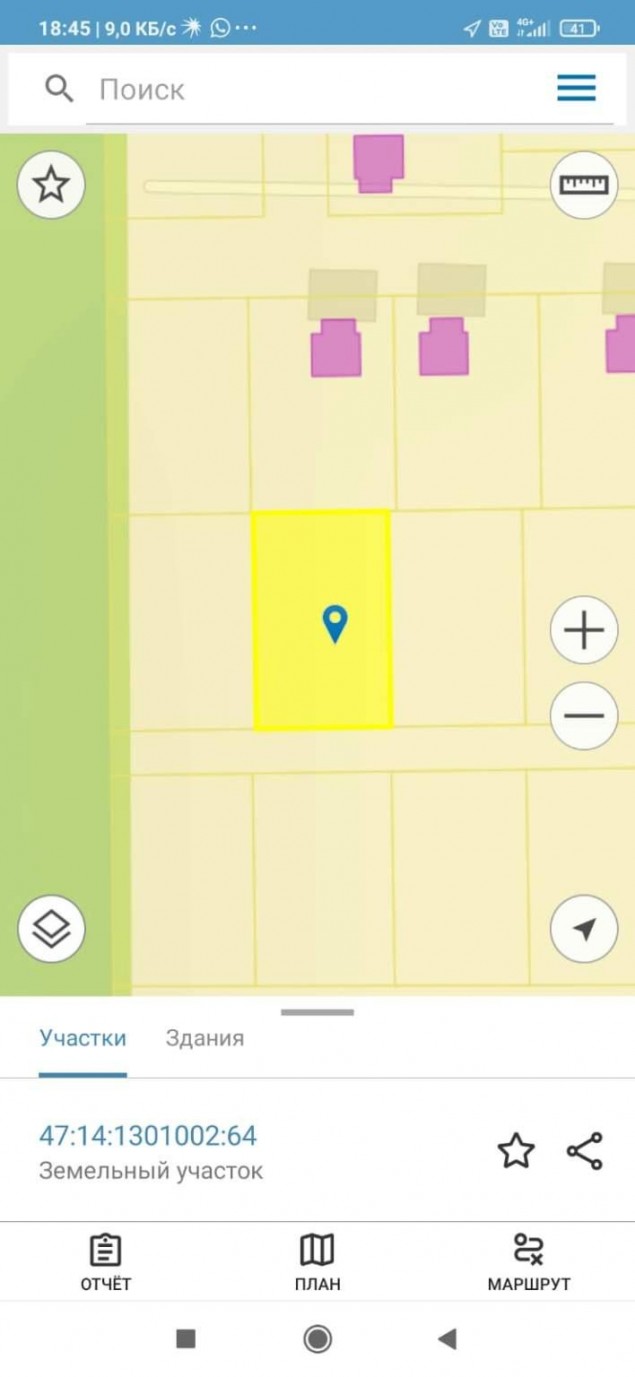
Task: Open parcel 47:14:1301002:64 details
Action: click(148, 1136)
